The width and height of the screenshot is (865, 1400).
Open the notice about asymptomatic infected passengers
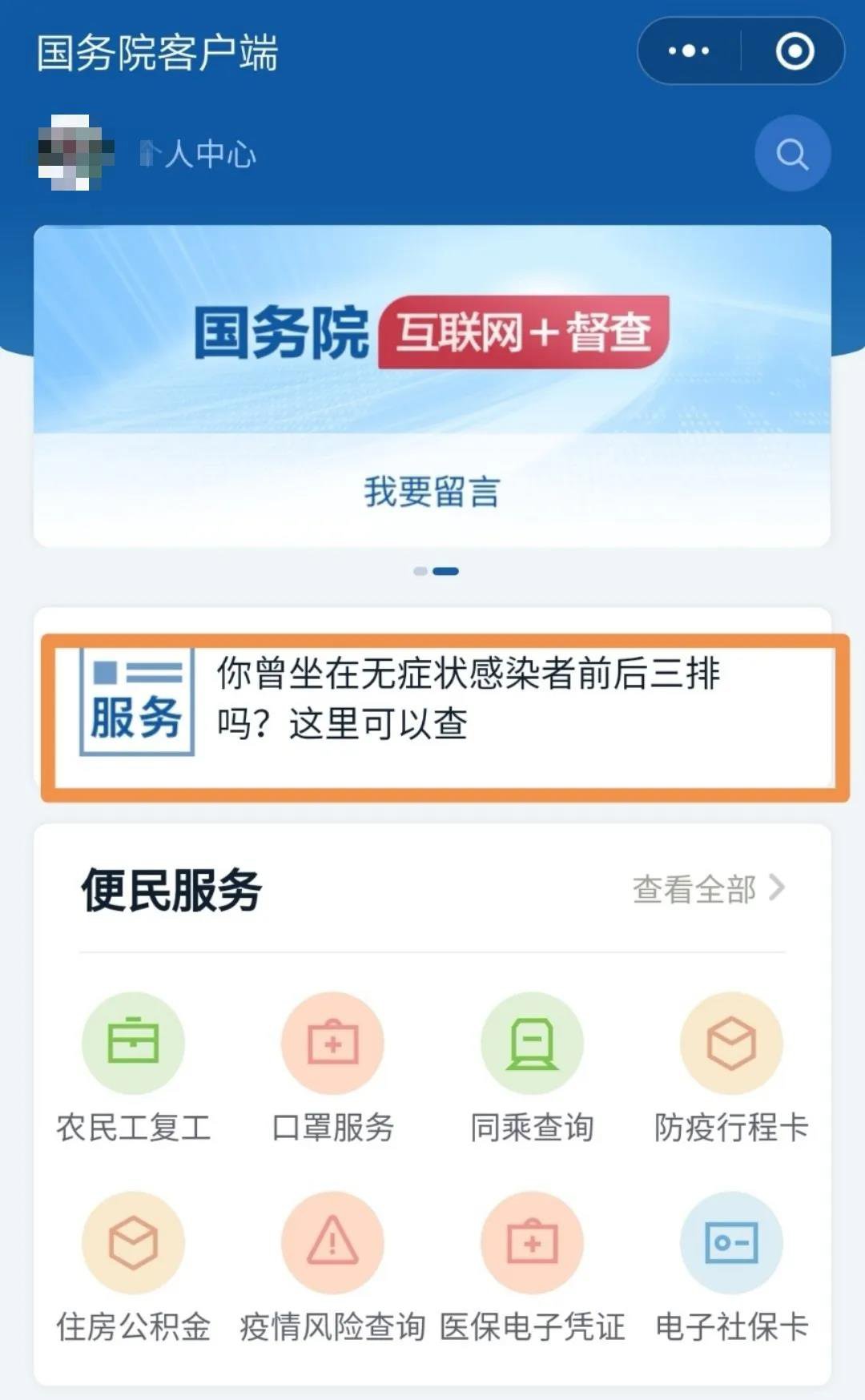[x=469, y=698]
